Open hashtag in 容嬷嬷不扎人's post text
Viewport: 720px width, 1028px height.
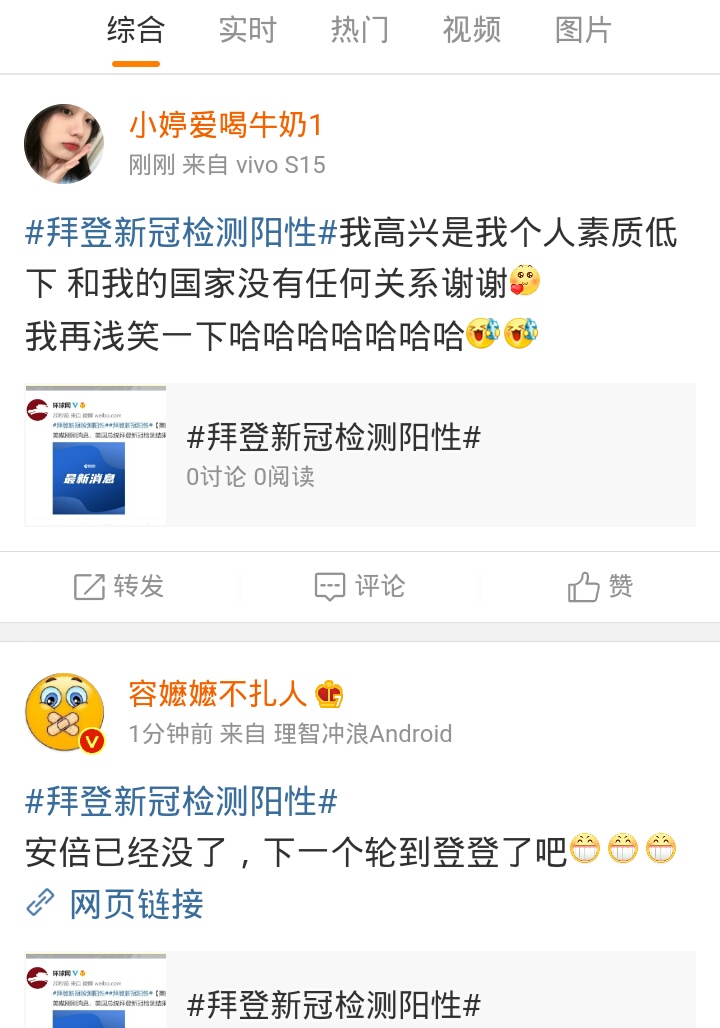182,801
